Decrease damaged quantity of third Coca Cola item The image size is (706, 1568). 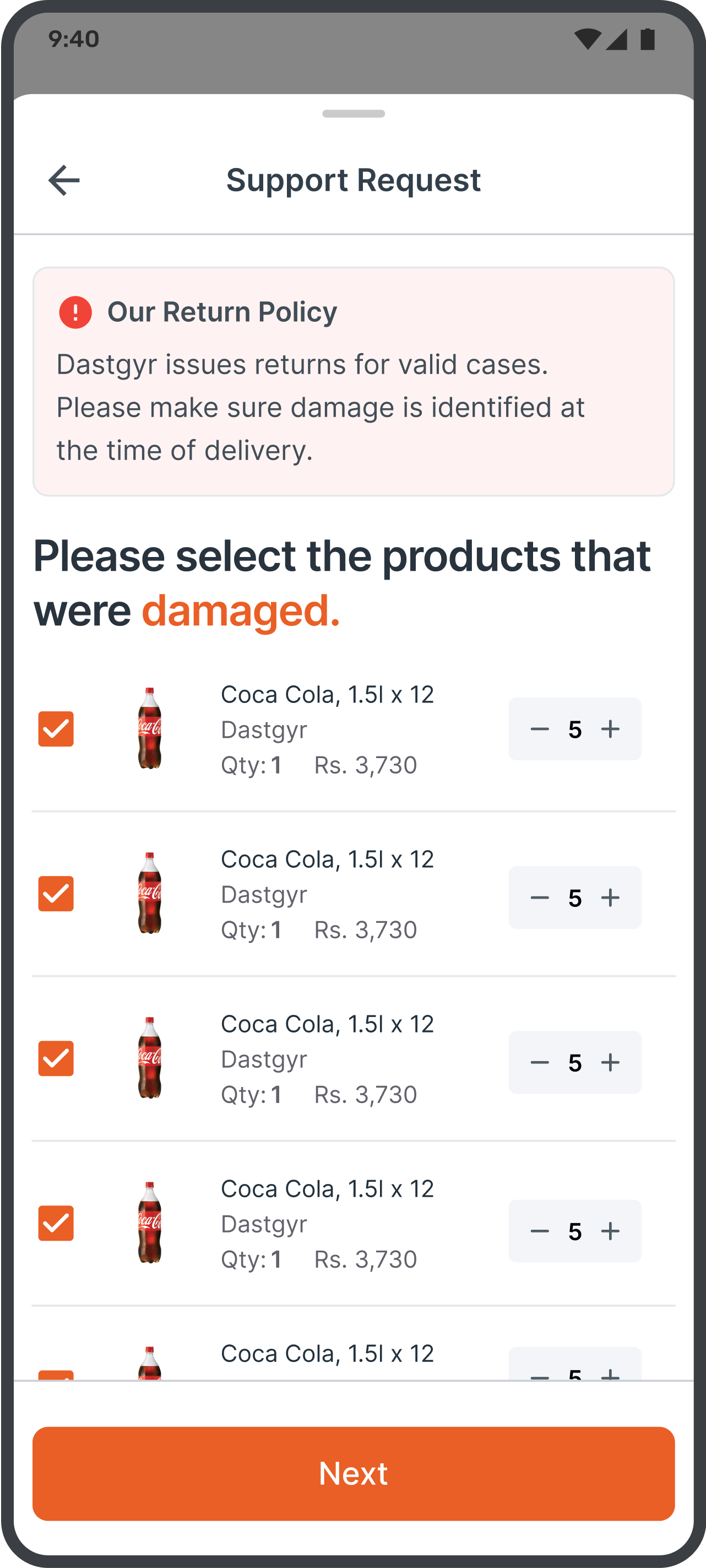click(539, 1062)
